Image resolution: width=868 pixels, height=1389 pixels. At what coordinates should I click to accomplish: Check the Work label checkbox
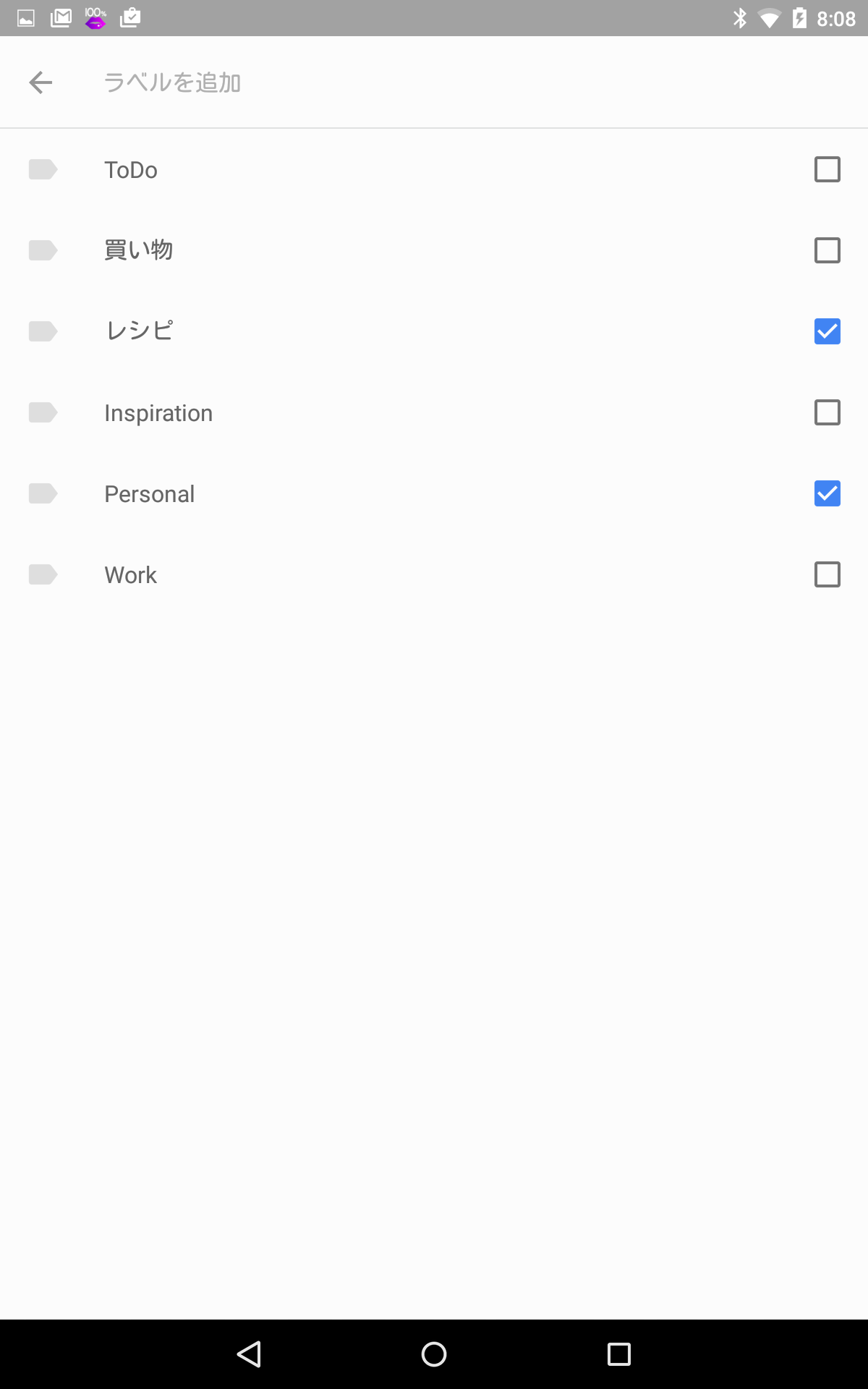[x=827, y=574]
